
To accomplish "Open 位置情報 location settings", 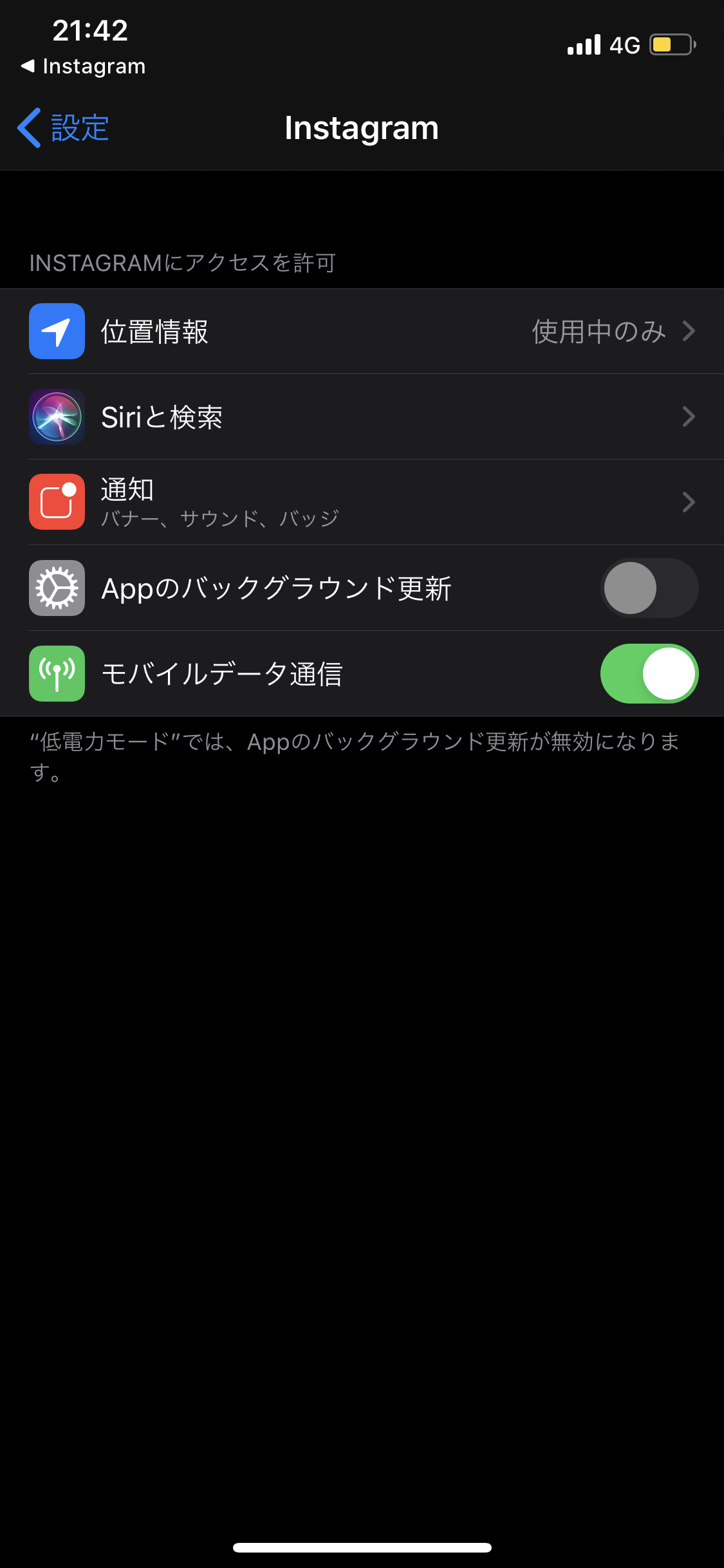I will click(362, 331).
